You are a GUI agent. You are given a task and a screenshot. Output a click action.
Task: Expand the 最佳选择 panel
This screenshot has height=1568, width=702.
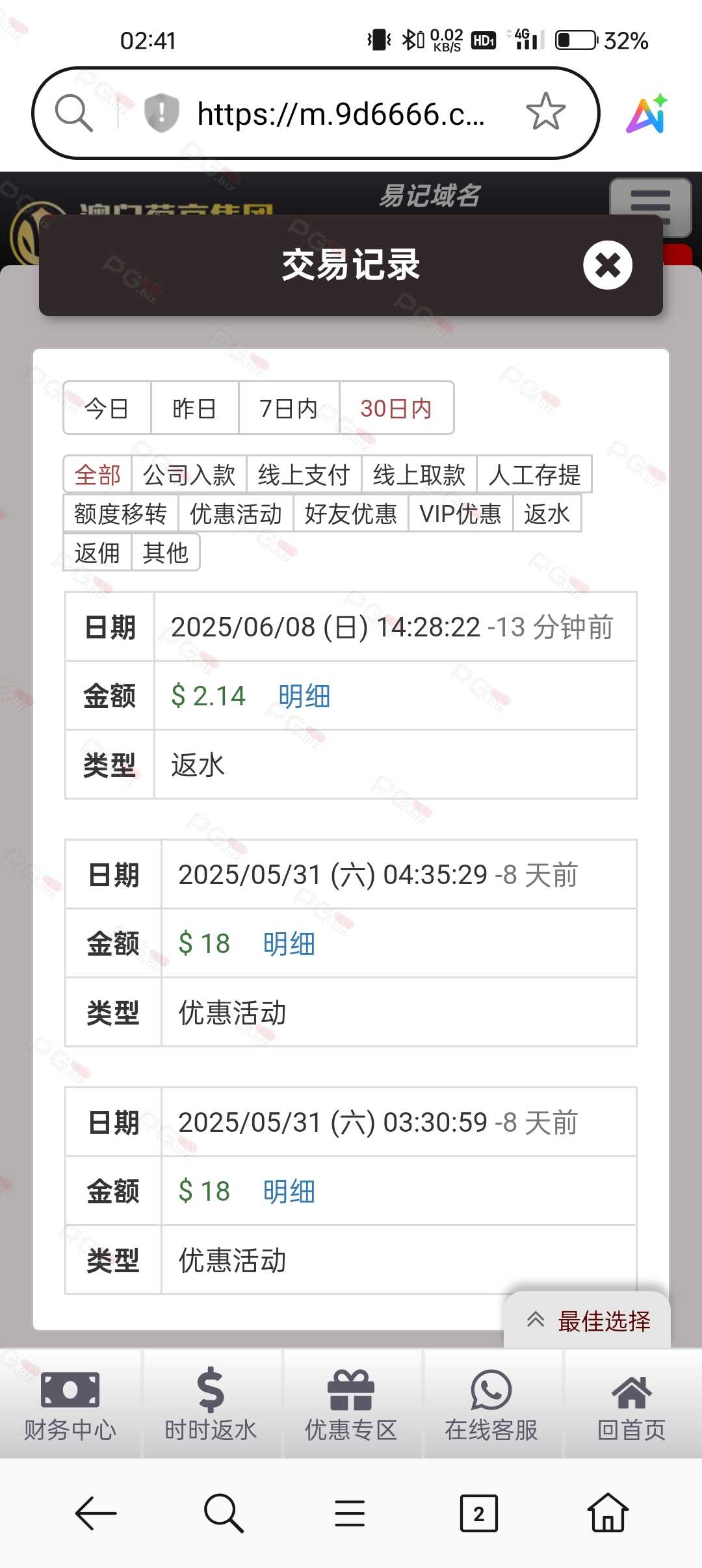pos(588,1320)
